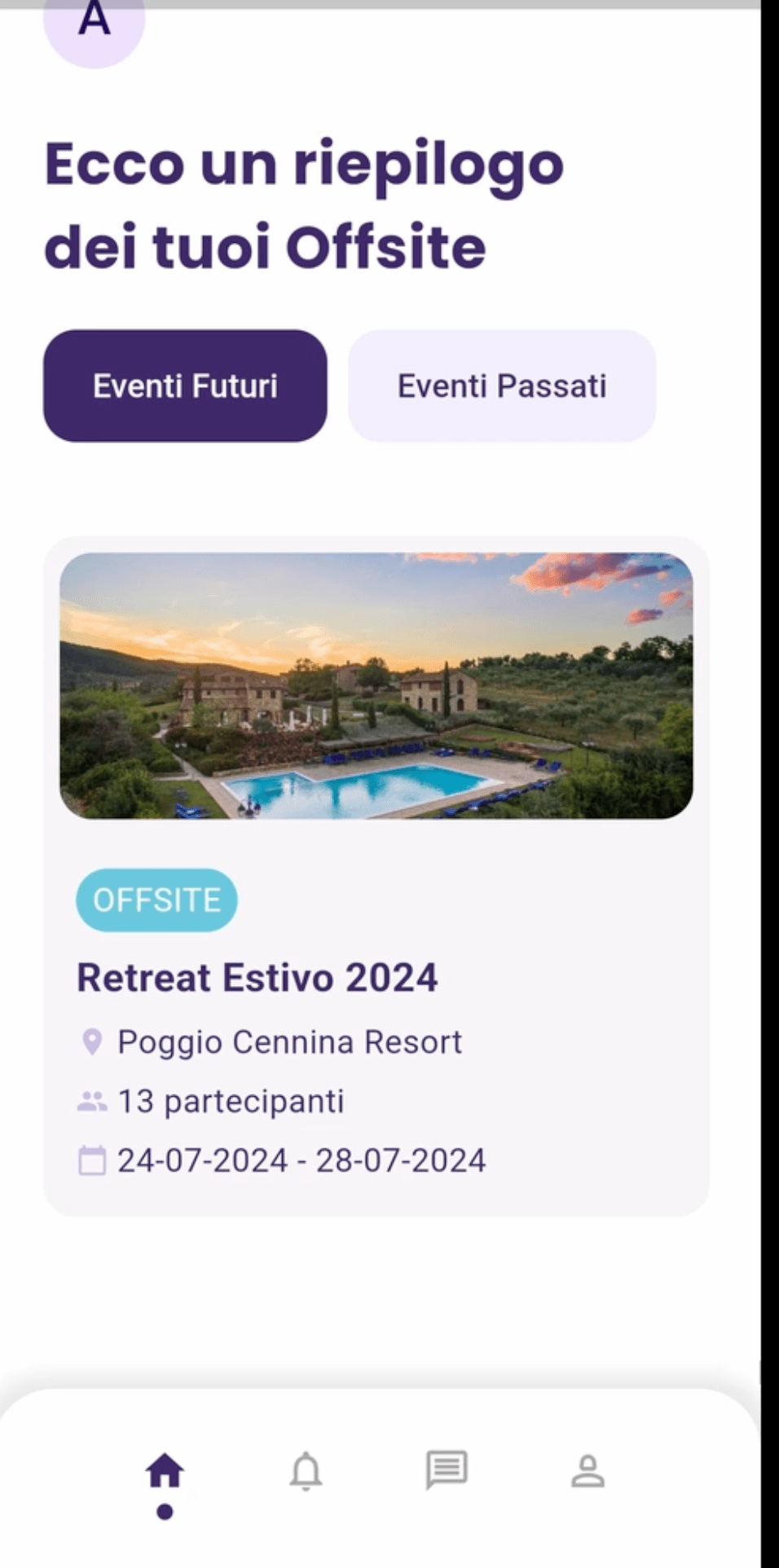The width and height of the screenshot is (779, 1568).
Task: Click the Poggio Cennina Resort location text
Action: [x=289, y=1041]
